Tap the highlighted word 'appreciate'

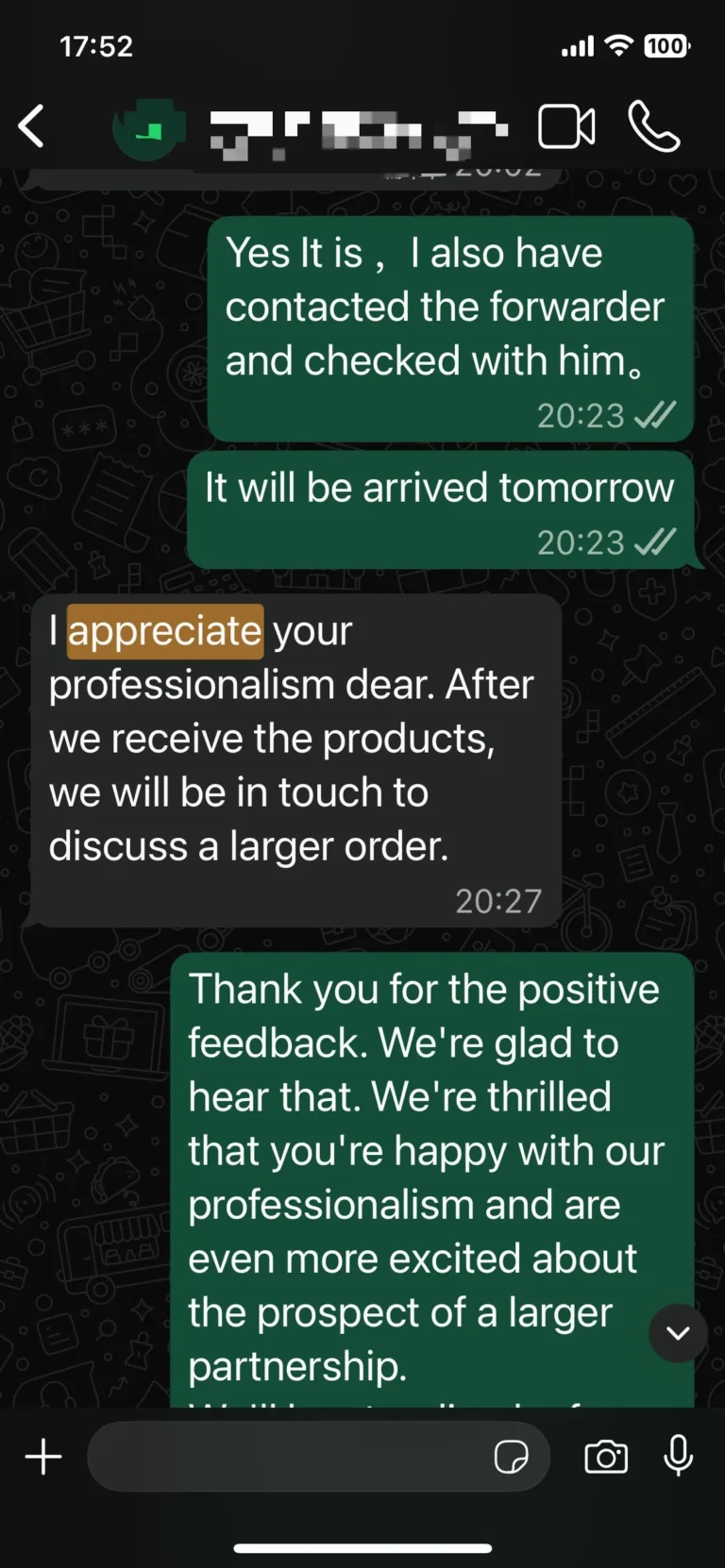pyautogui.click(x=163, y=630)
